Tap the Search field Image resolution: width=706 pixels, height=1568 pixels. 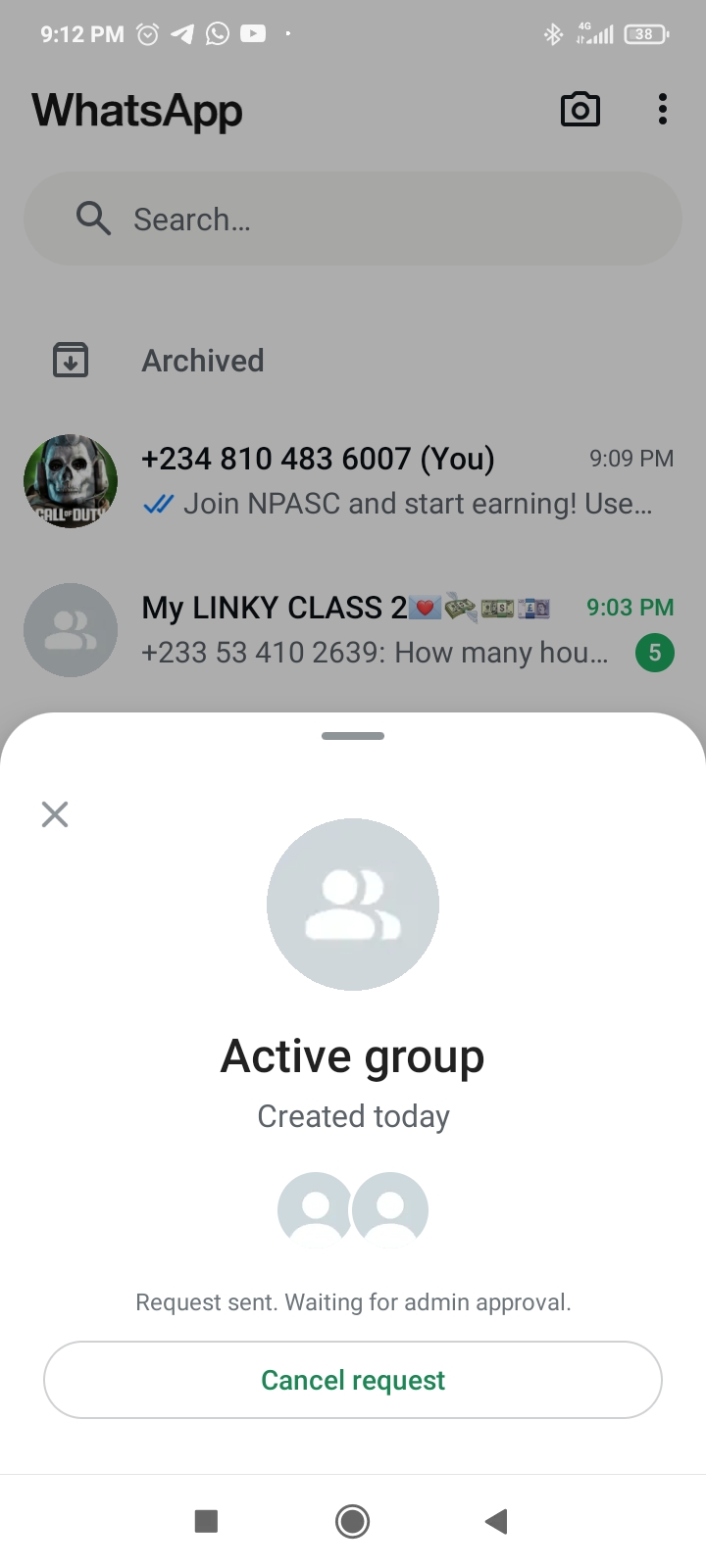pyautogui.click(x=353, y=220)
